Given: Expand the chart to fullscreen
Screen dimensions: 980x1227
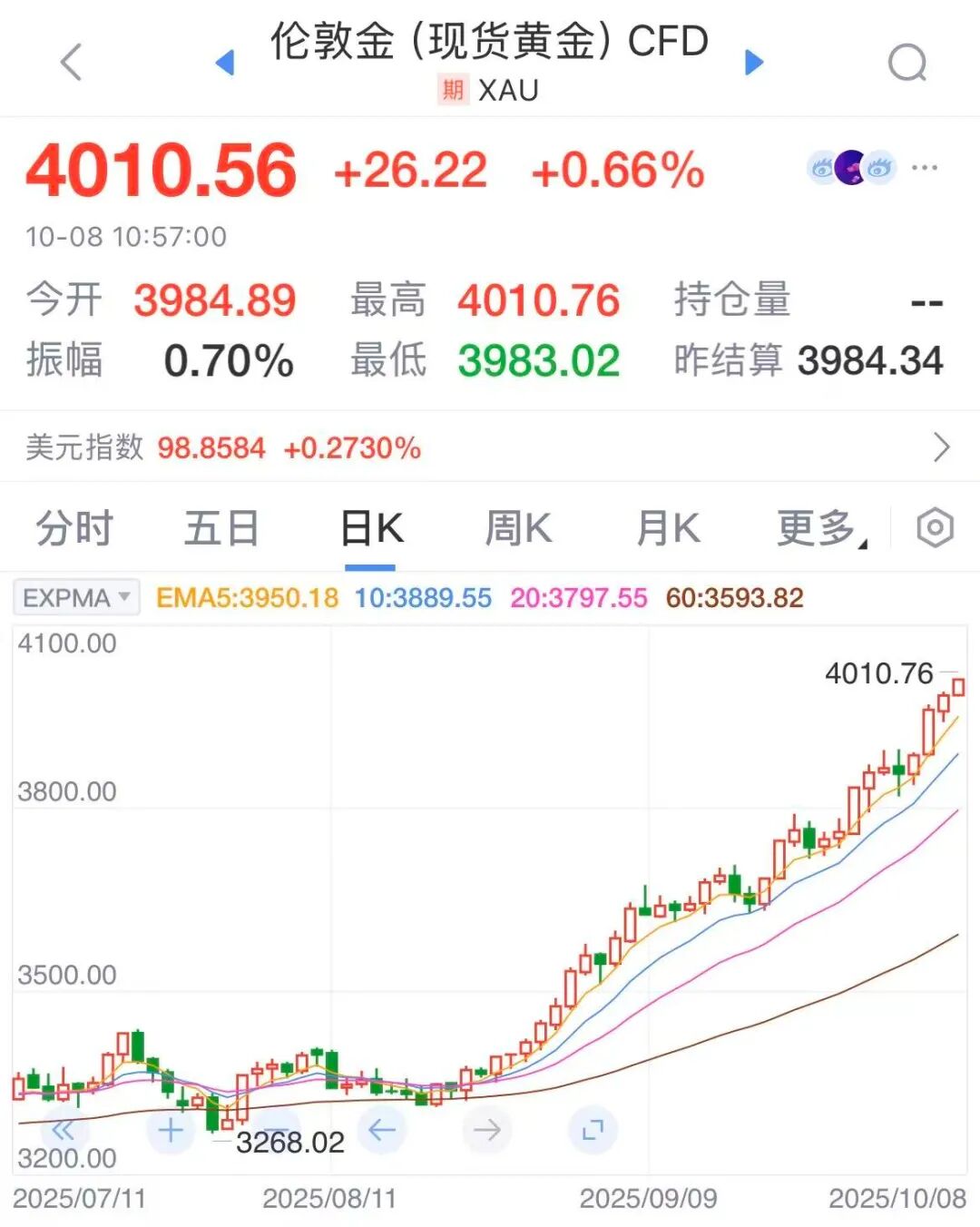Looking at the screenshot, I should coord(593,1130).
